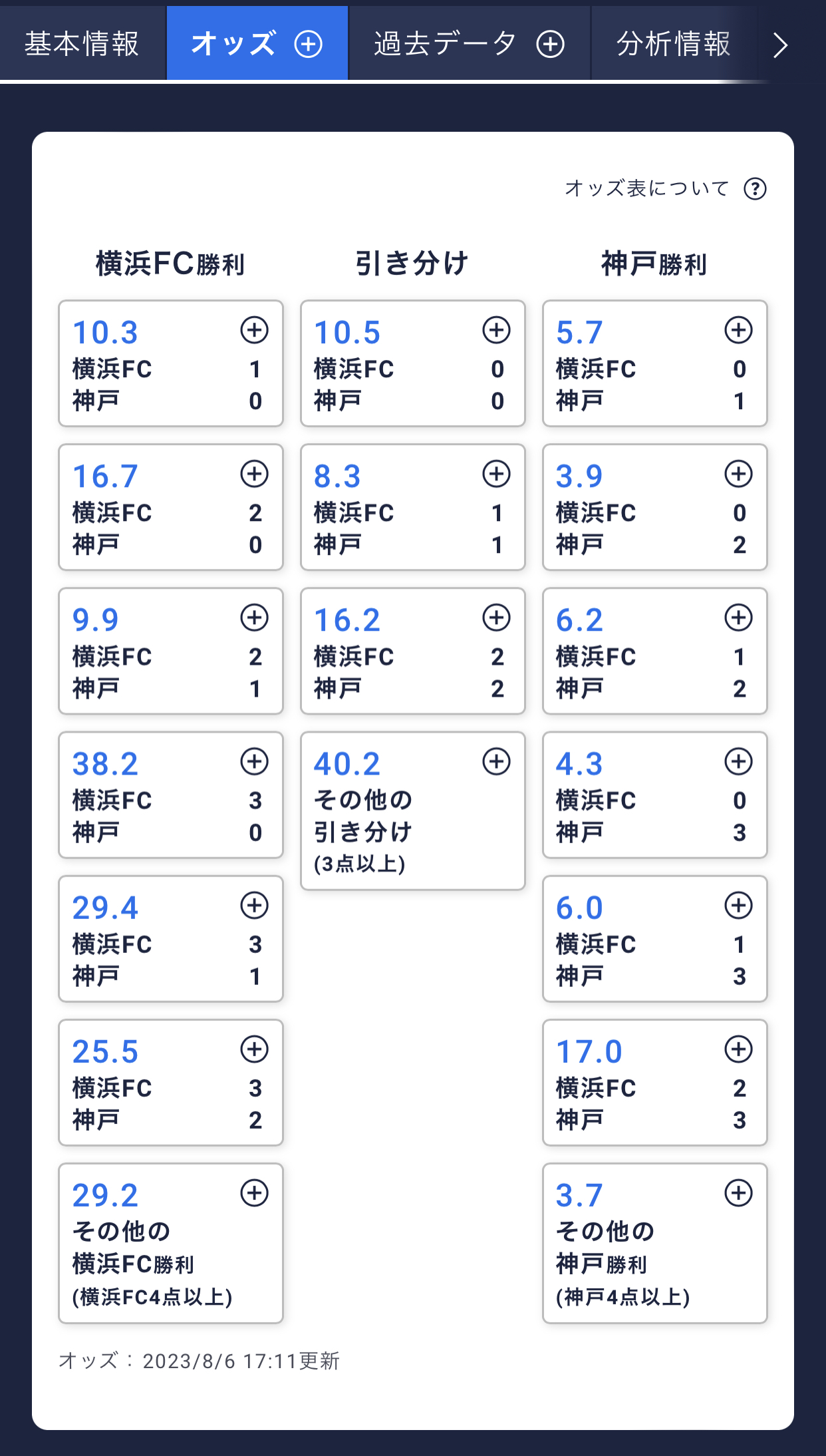The height and width of the screenshot is (1456, 826).
Task: Add the その他の引き分け option at 40.2
Action: [x=413, y=811]
